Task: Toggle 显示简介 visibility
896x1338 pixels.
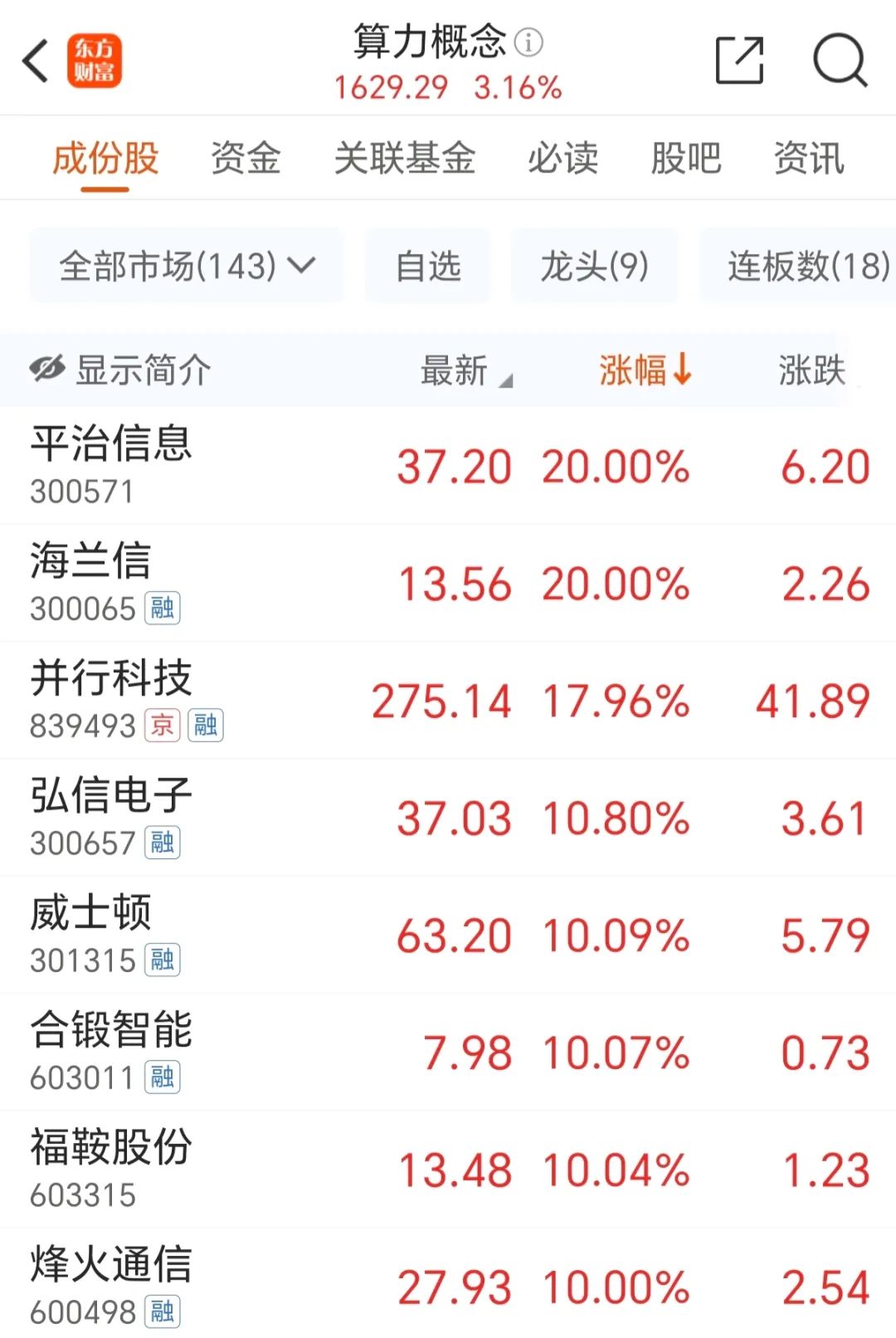Action: (x=120, y=370)
